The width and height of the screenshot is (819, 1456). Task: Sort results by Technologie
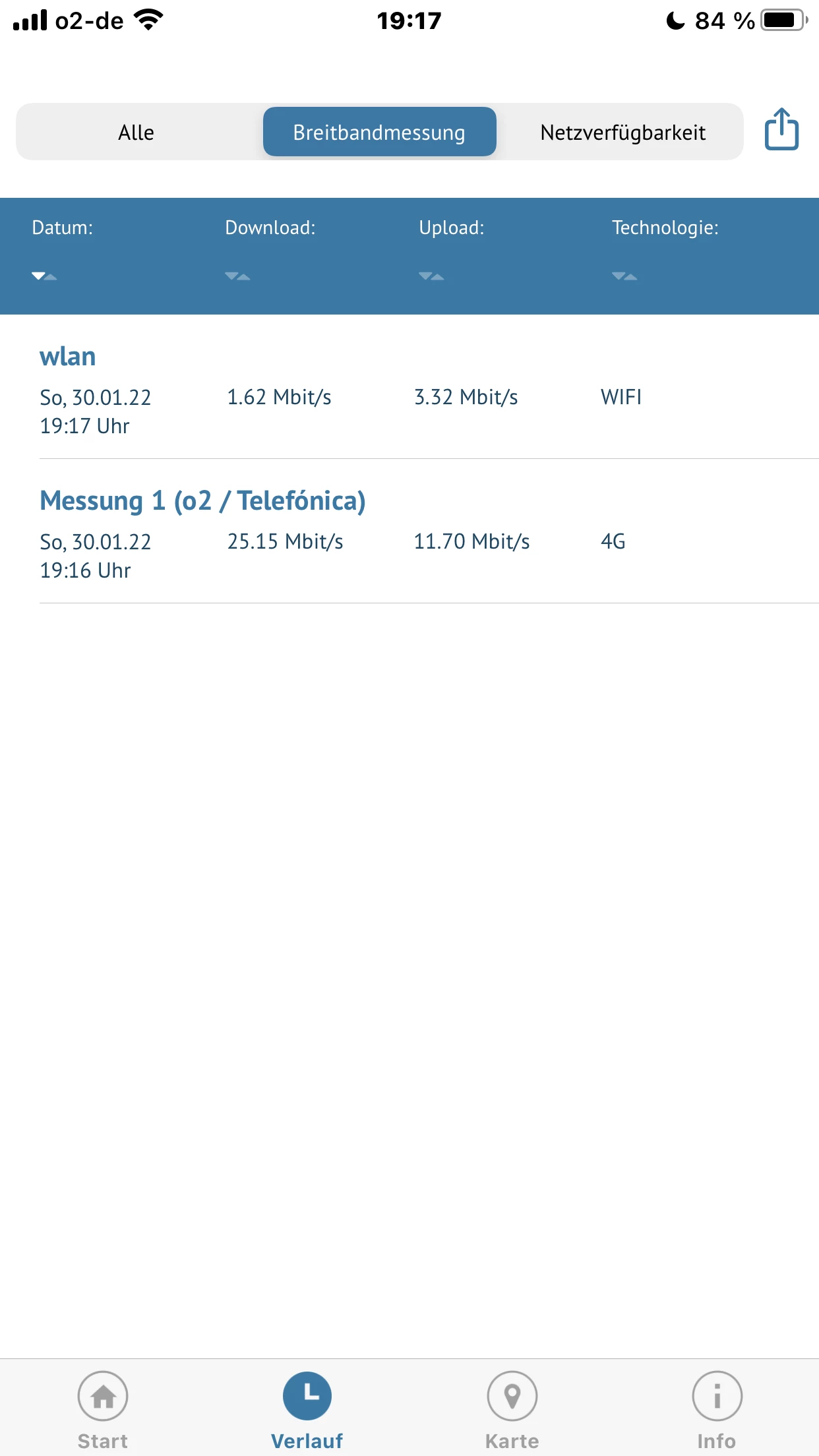point(624,276)
